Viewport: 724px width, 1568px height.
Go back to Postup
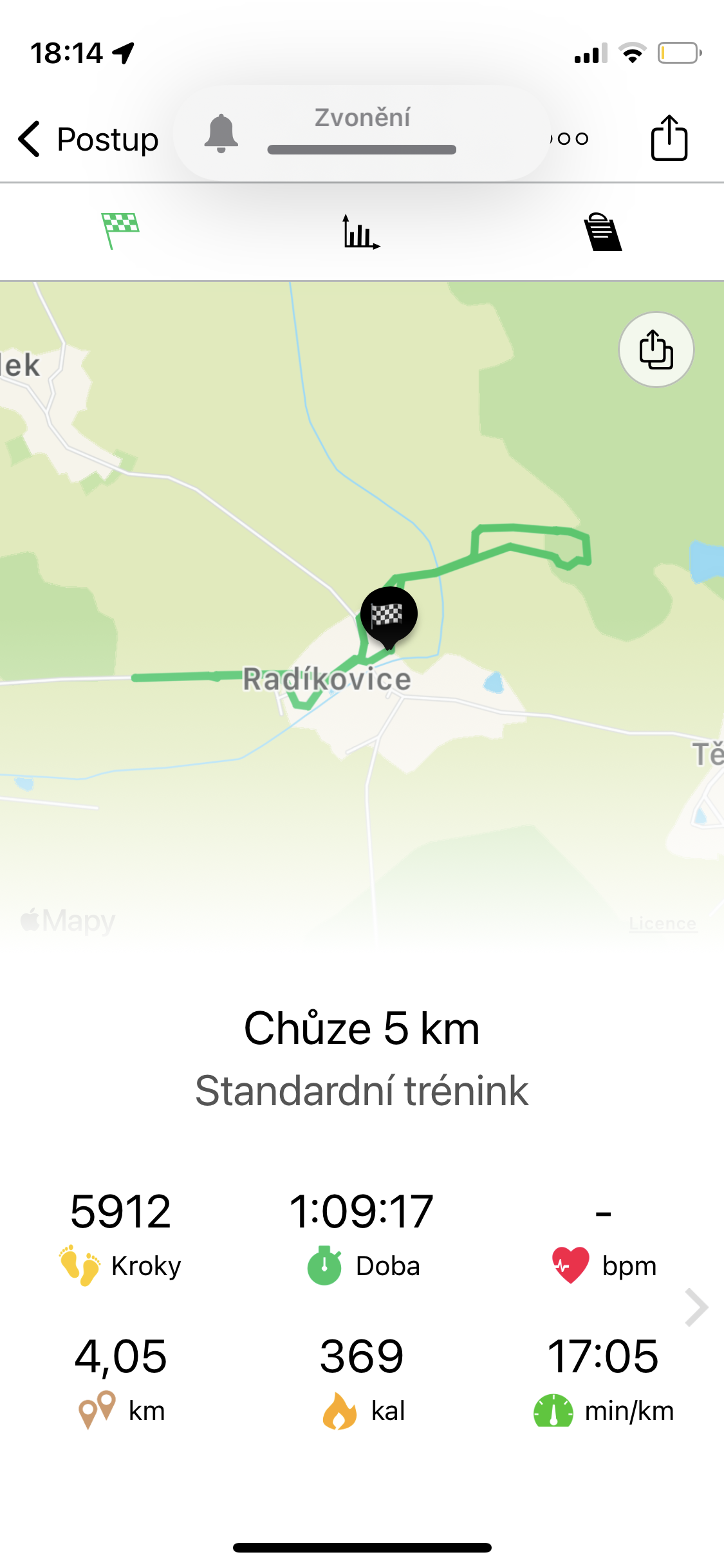tap(87, 139)
